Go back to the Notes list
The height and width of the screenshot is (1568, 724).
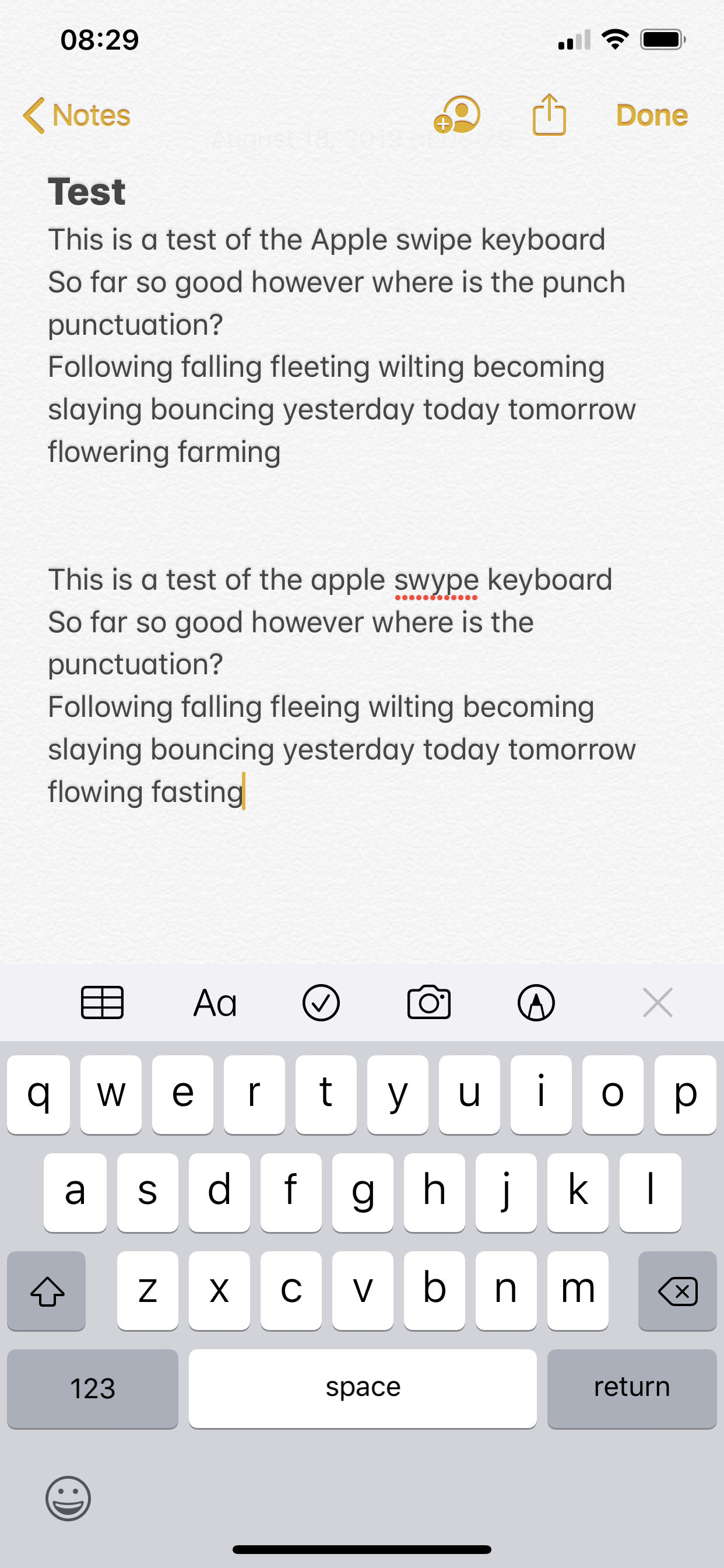coord(77,115)
